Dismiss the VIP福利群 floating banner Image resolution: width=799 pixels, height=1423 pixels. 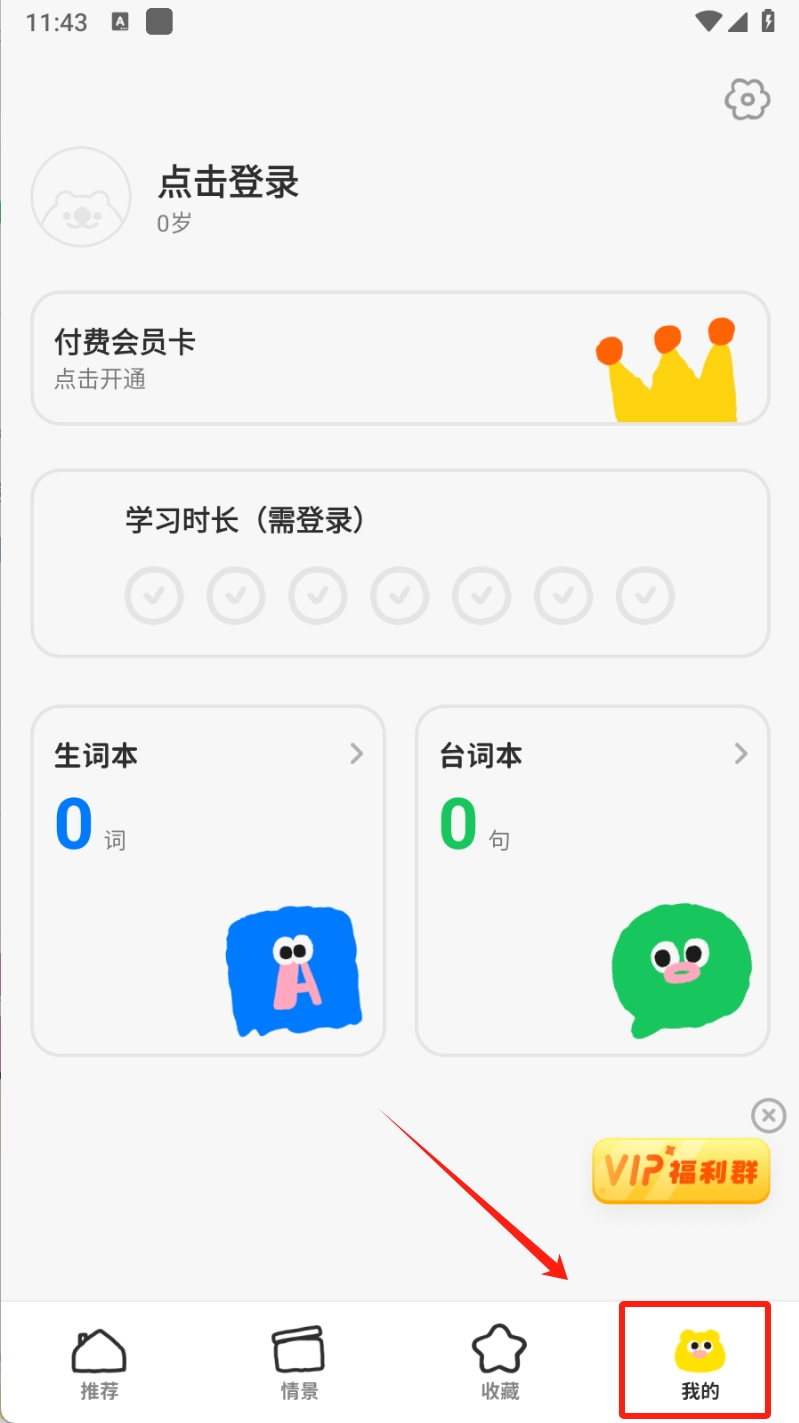[768, 1114]
